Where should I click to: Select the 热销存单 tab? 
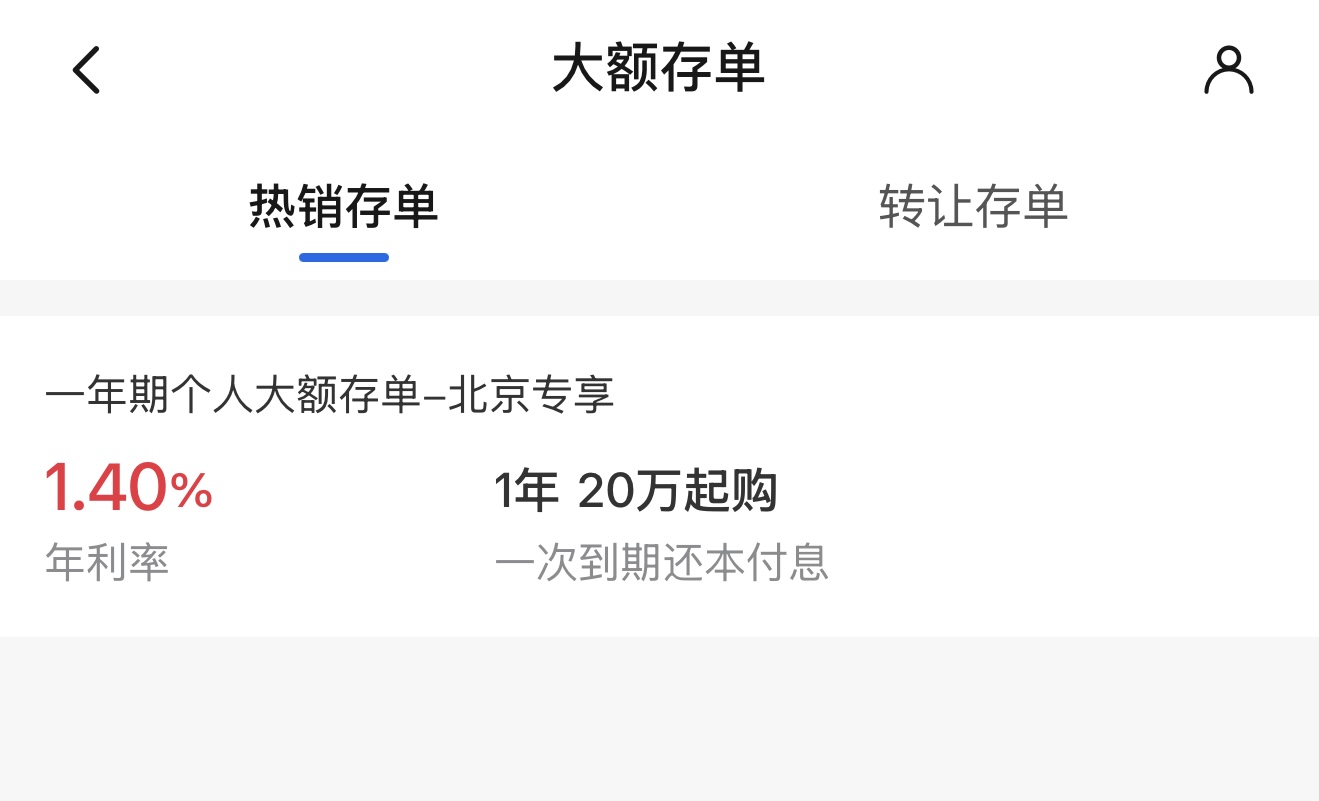tap(343, 208)
